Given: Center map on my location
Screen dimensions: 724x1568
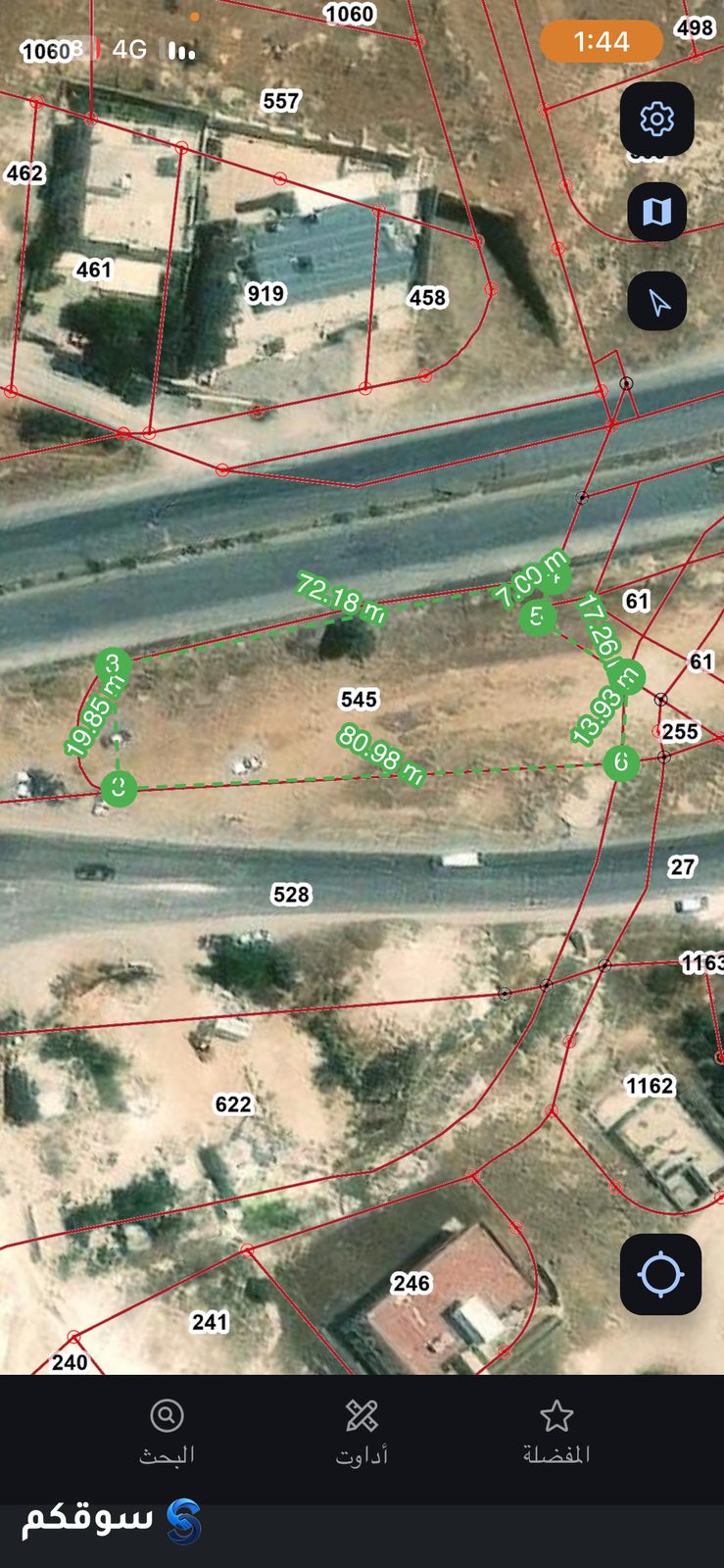Looking at the screenshot, I should tap(660, 1274).
